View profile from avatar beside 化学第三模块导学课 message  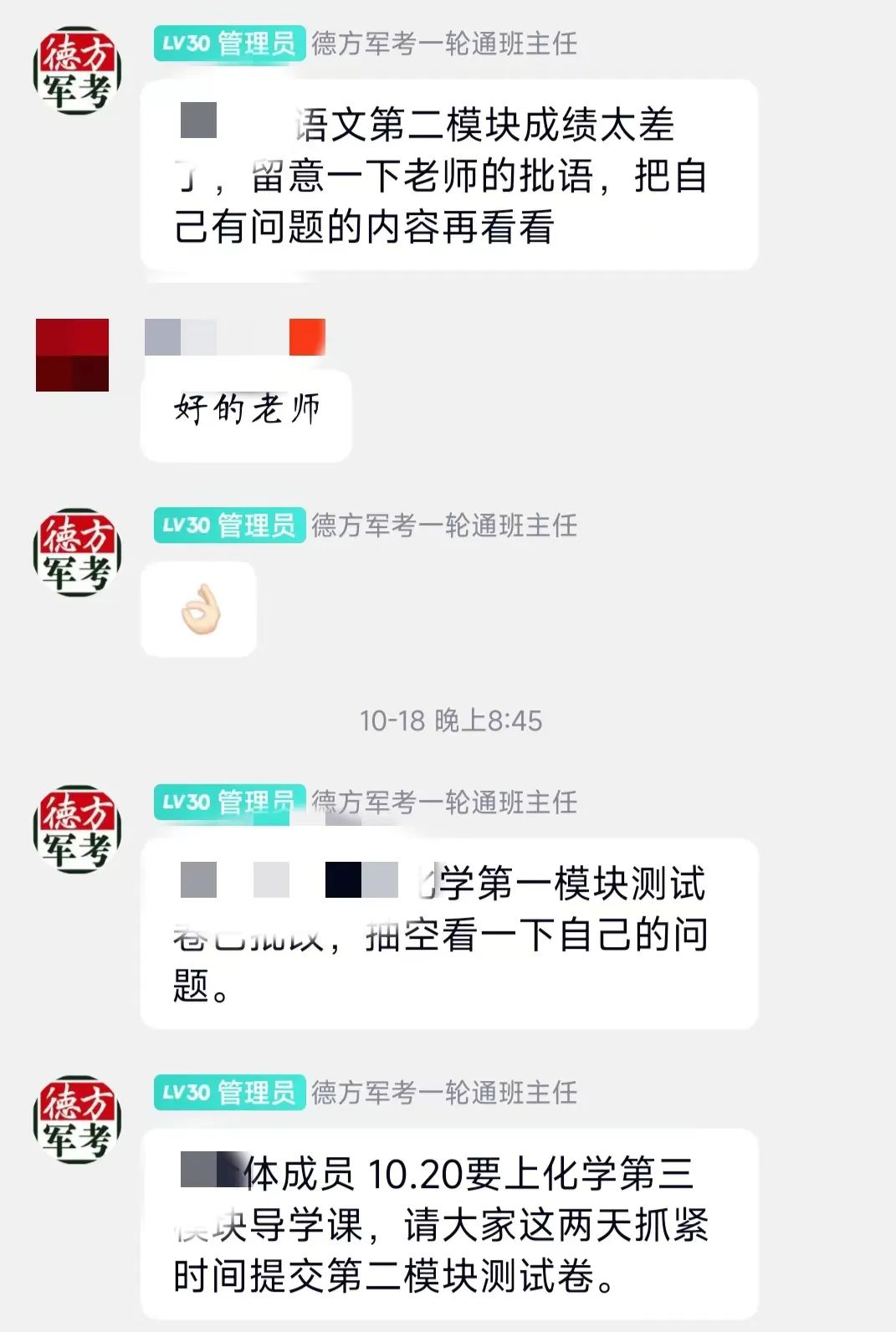click(77, 1119)
